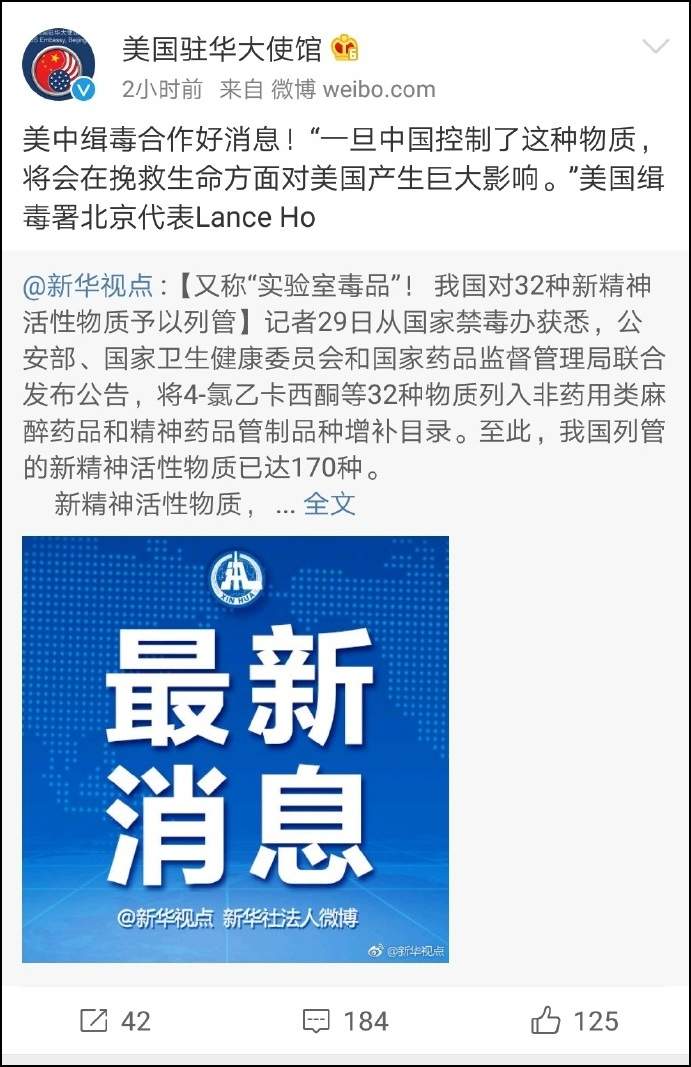Open the @新华视点 mention link
This screenshot has height=1067, width=691.
(89, 287)
